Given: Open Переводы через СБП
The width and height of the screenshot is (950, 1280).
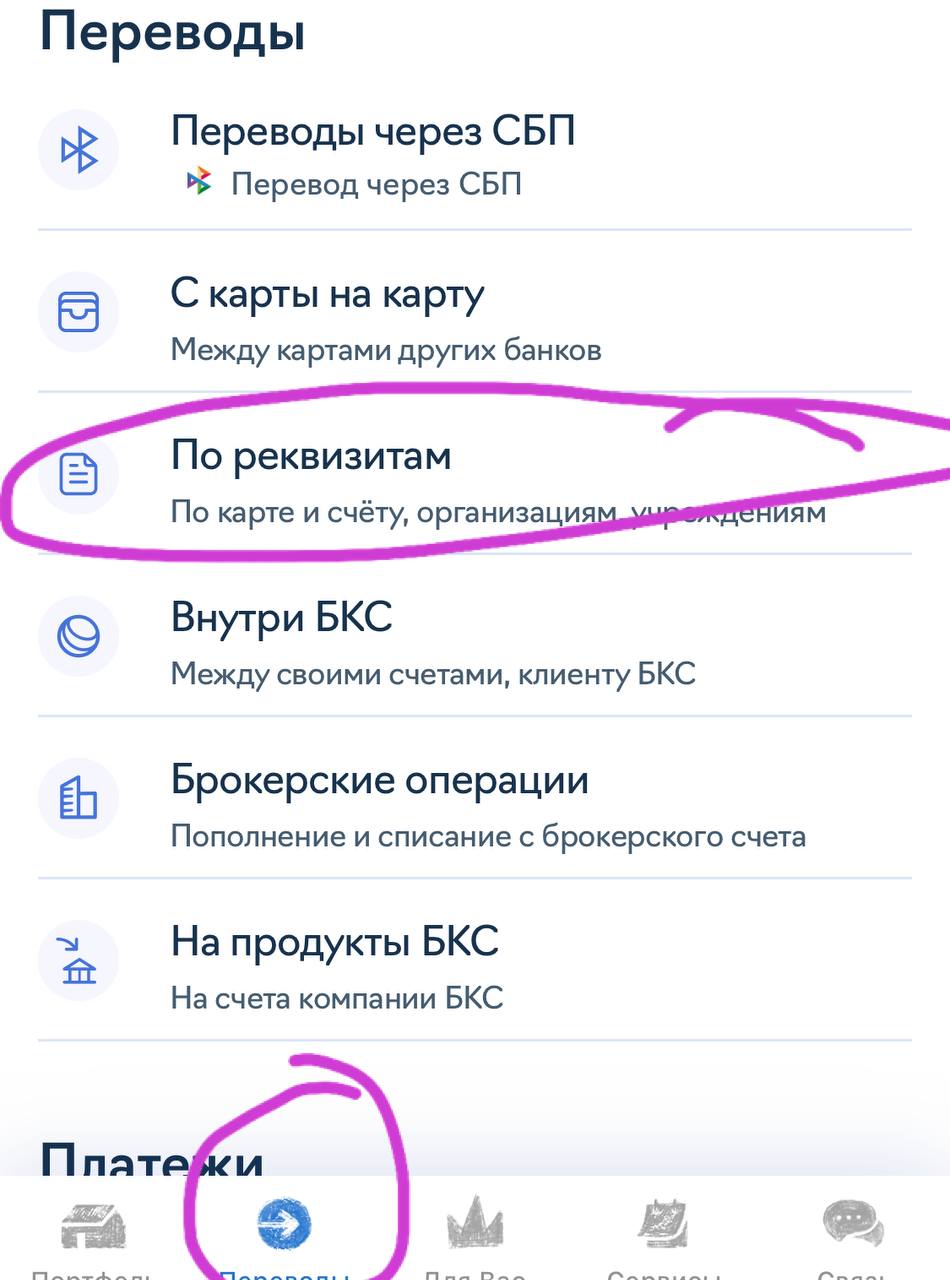Looking at the screenshot, I should (372, 150).
